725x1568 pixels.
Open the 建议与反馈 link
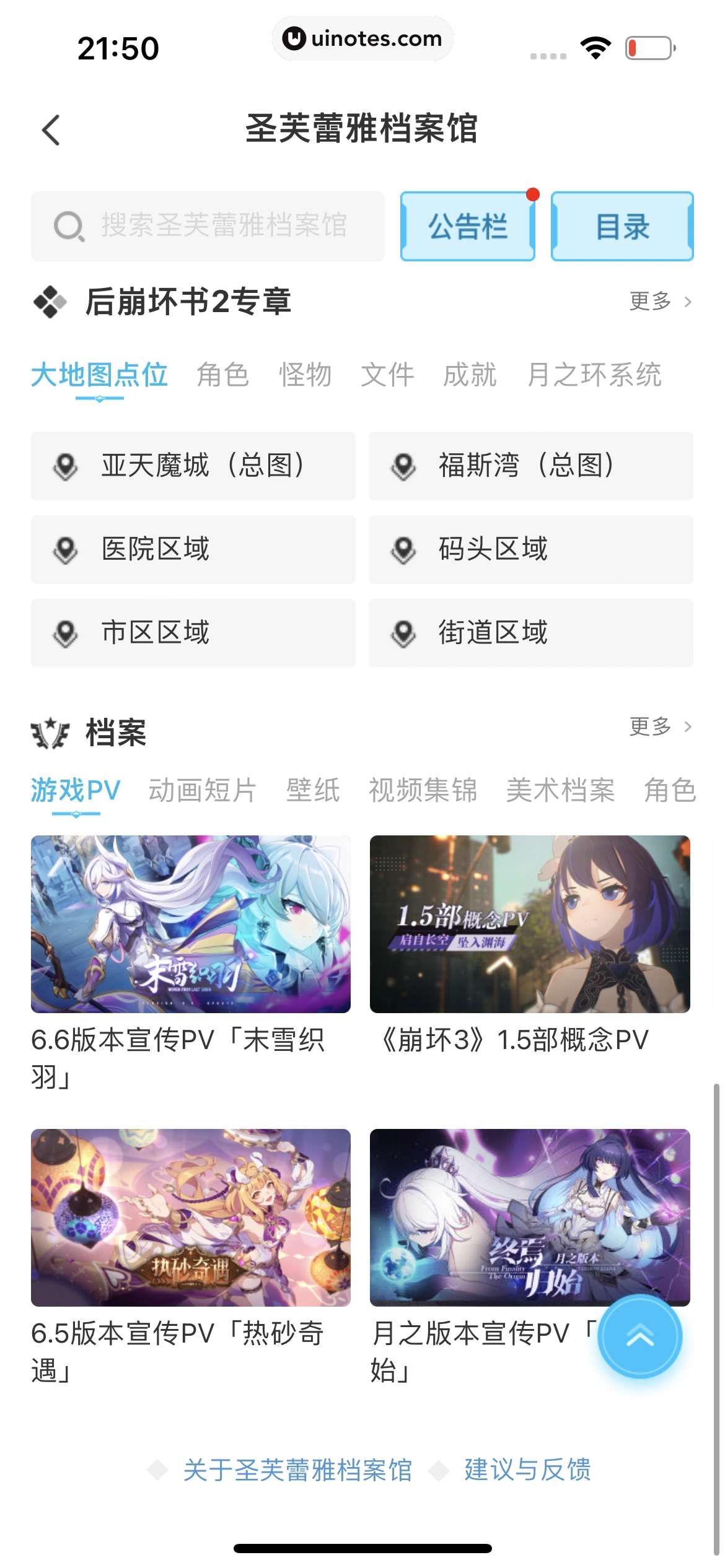pos(527,1470)
